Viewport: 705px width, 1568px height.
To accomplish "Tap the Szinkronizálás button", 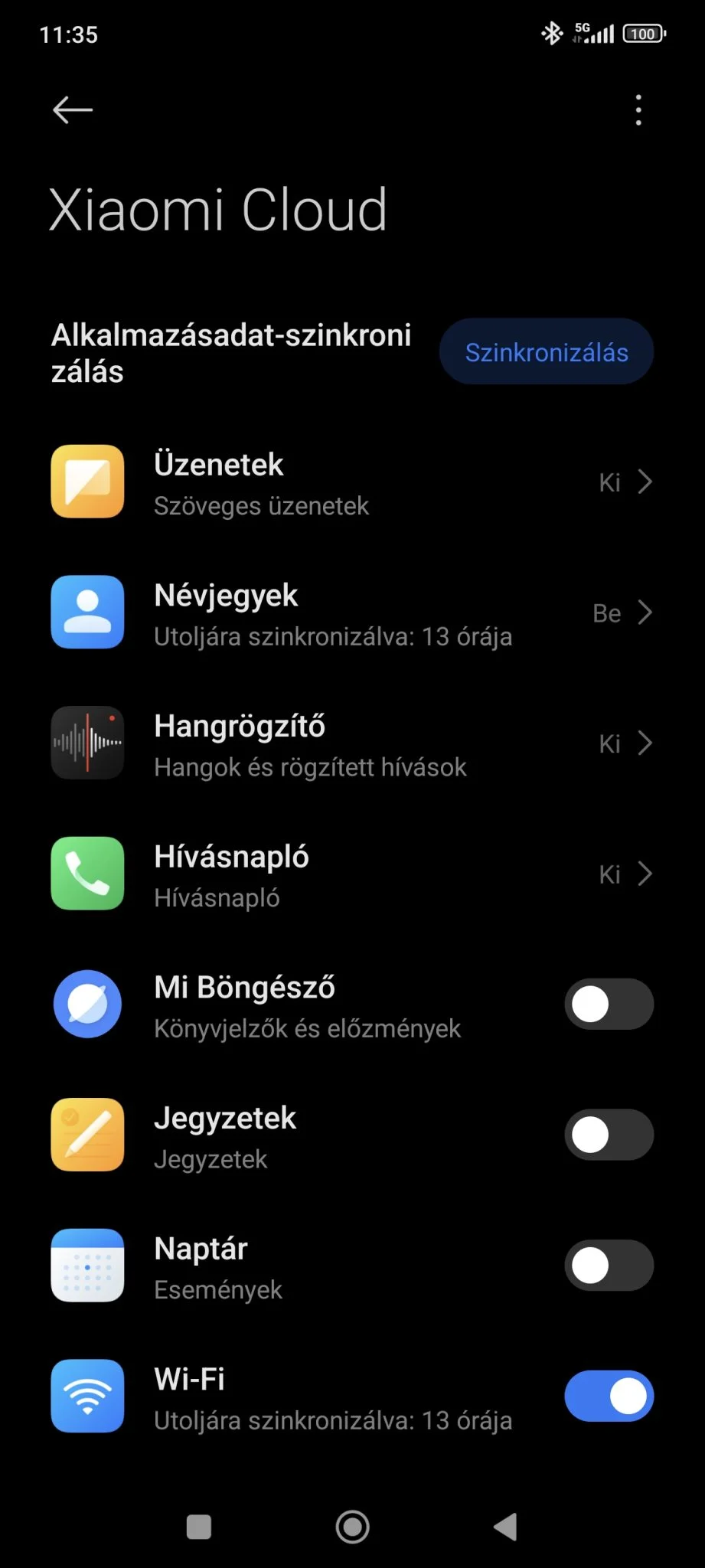I will [546, 352].
